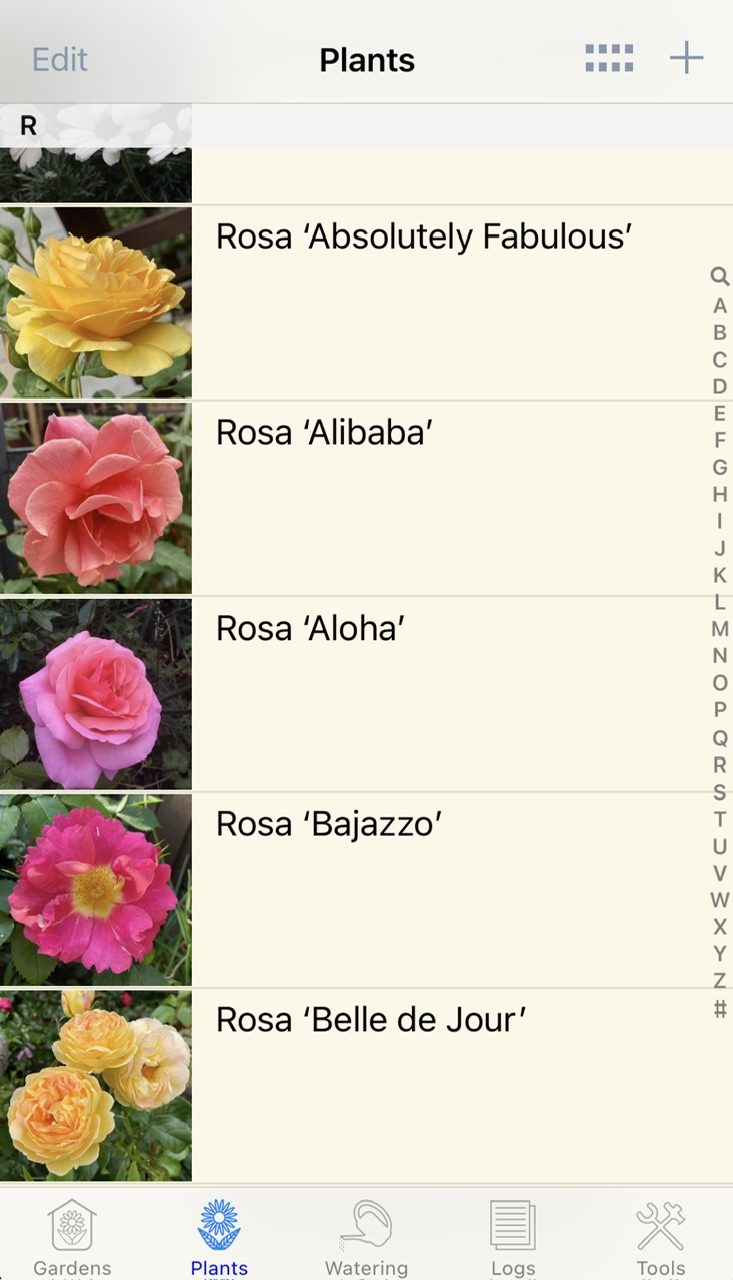Switch to the Gardens tab
The image size is (733, 1280).
tap(72, 1238)
